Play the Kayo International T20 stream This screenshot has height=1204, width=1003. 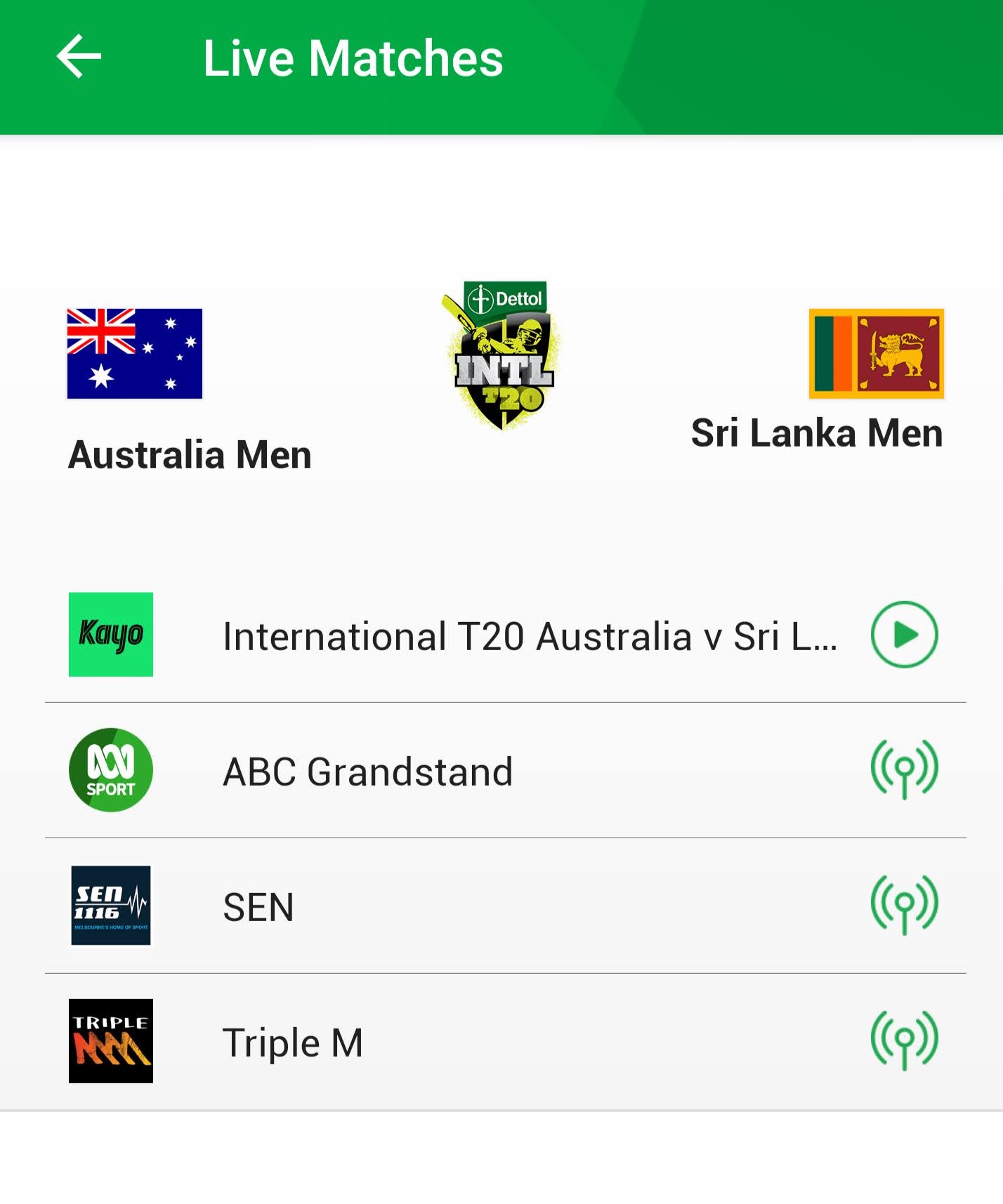click(903, 635)
